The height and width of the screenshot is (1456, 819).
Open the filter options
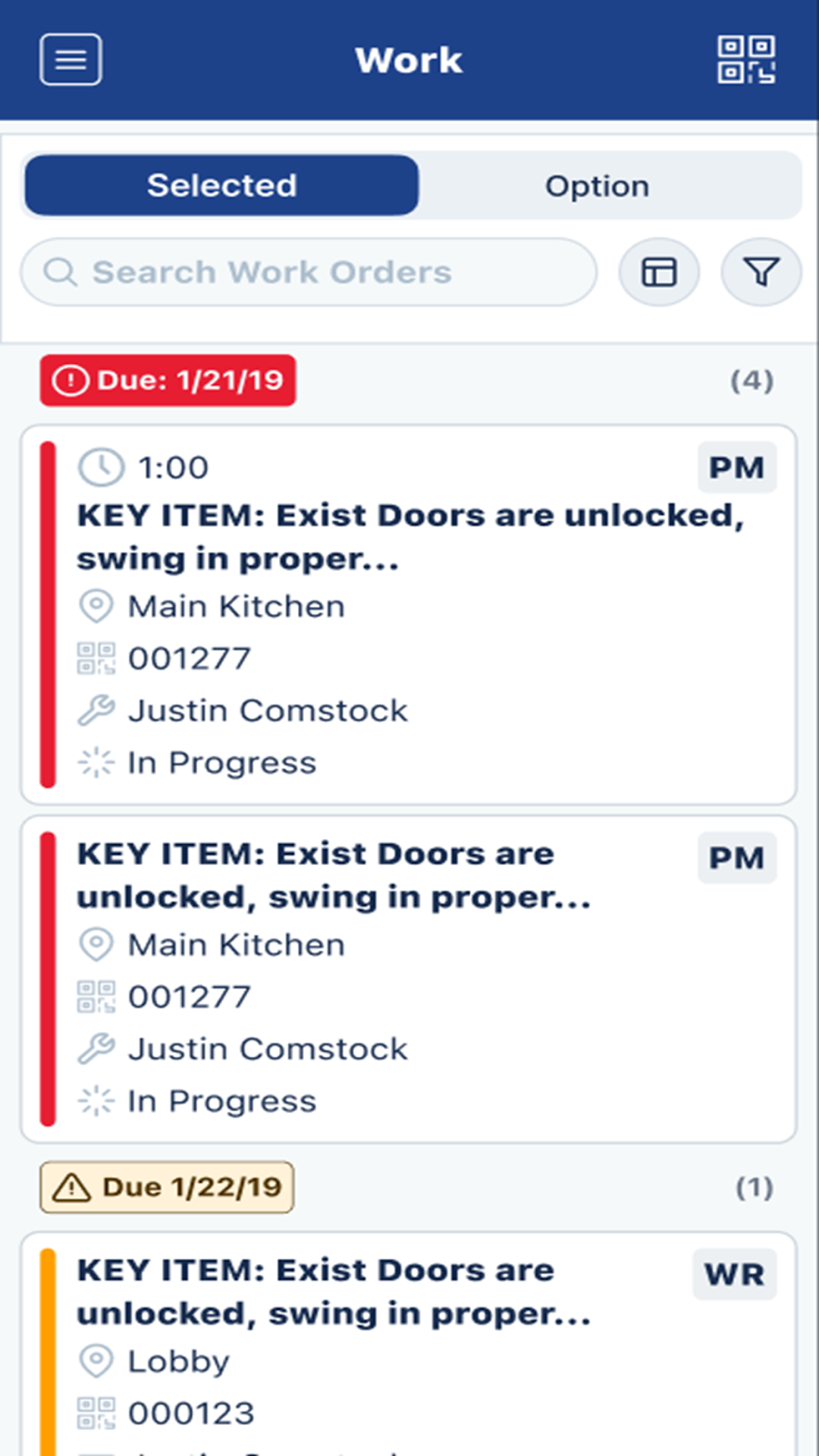[761, 272]
